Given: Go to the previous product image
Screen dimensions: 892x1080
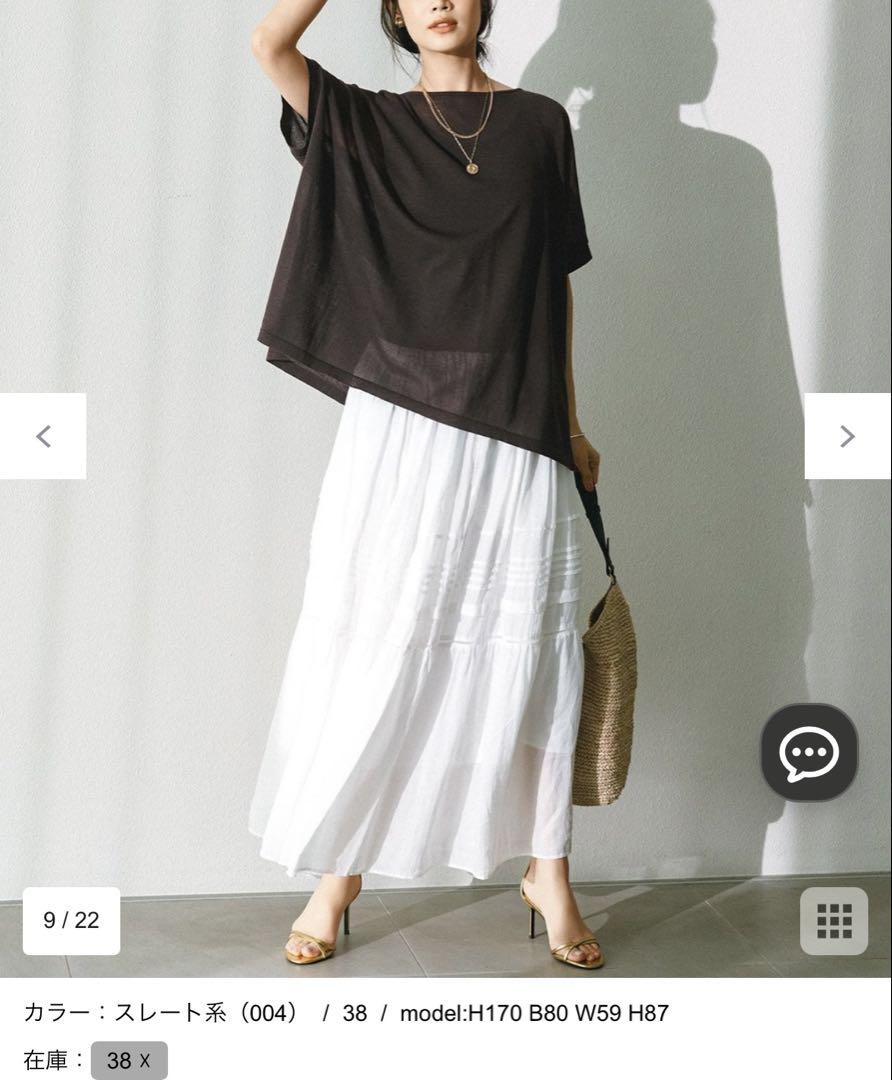Looking at the screenshot, I should [43, 436].
